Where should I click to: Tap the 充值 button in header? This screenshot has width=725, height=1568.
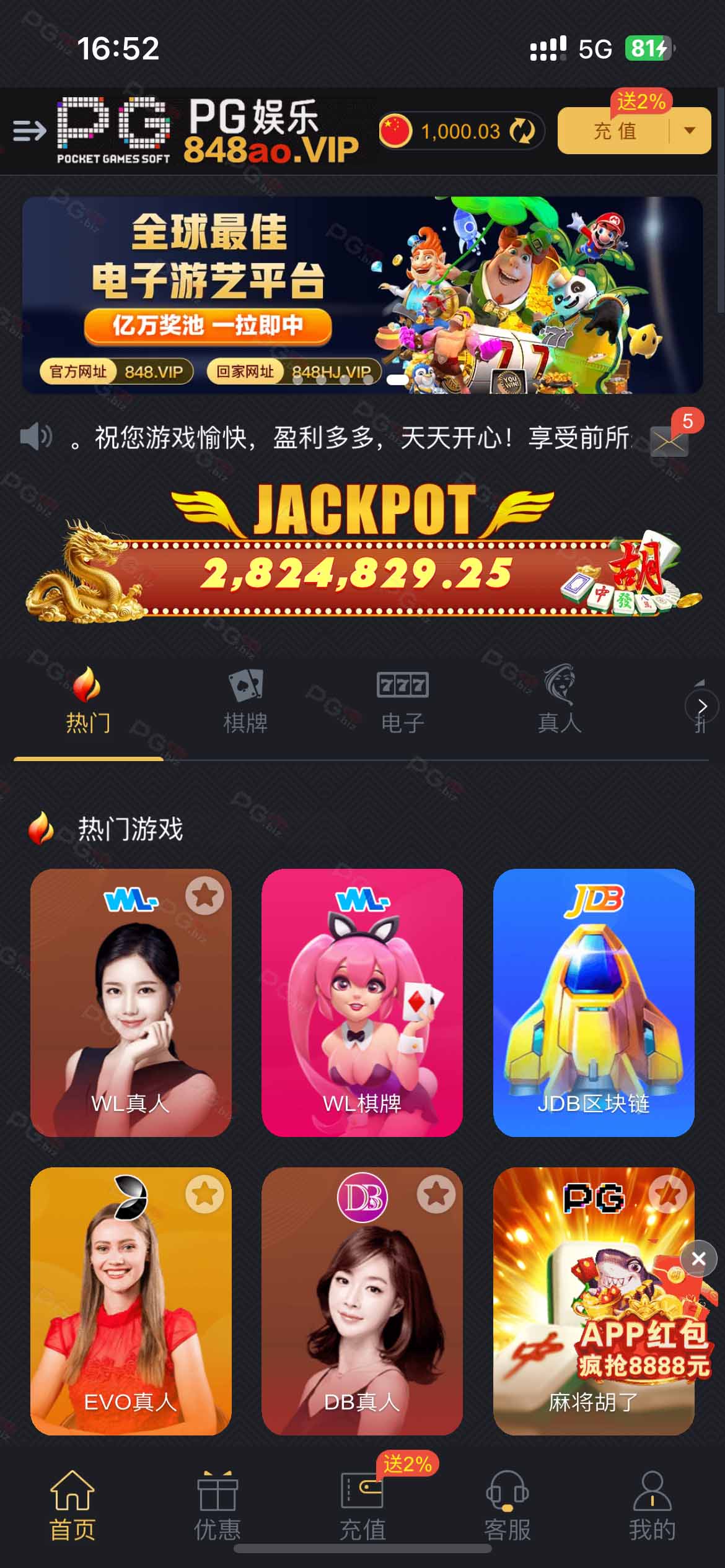pyautogui.click(x=613, y=131)
